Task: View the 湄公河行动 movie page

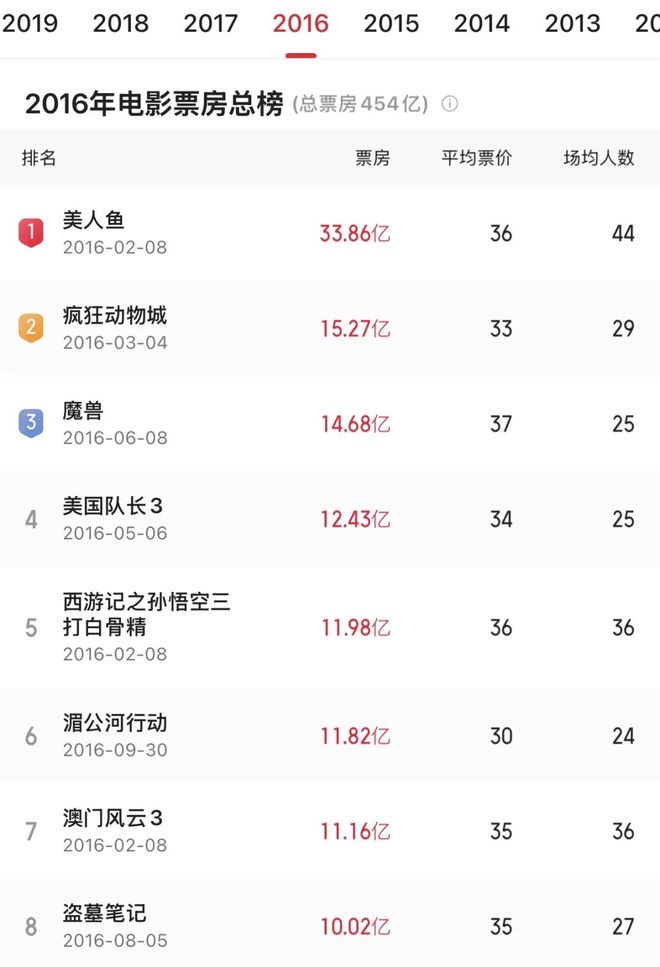Action: (114, 723)
